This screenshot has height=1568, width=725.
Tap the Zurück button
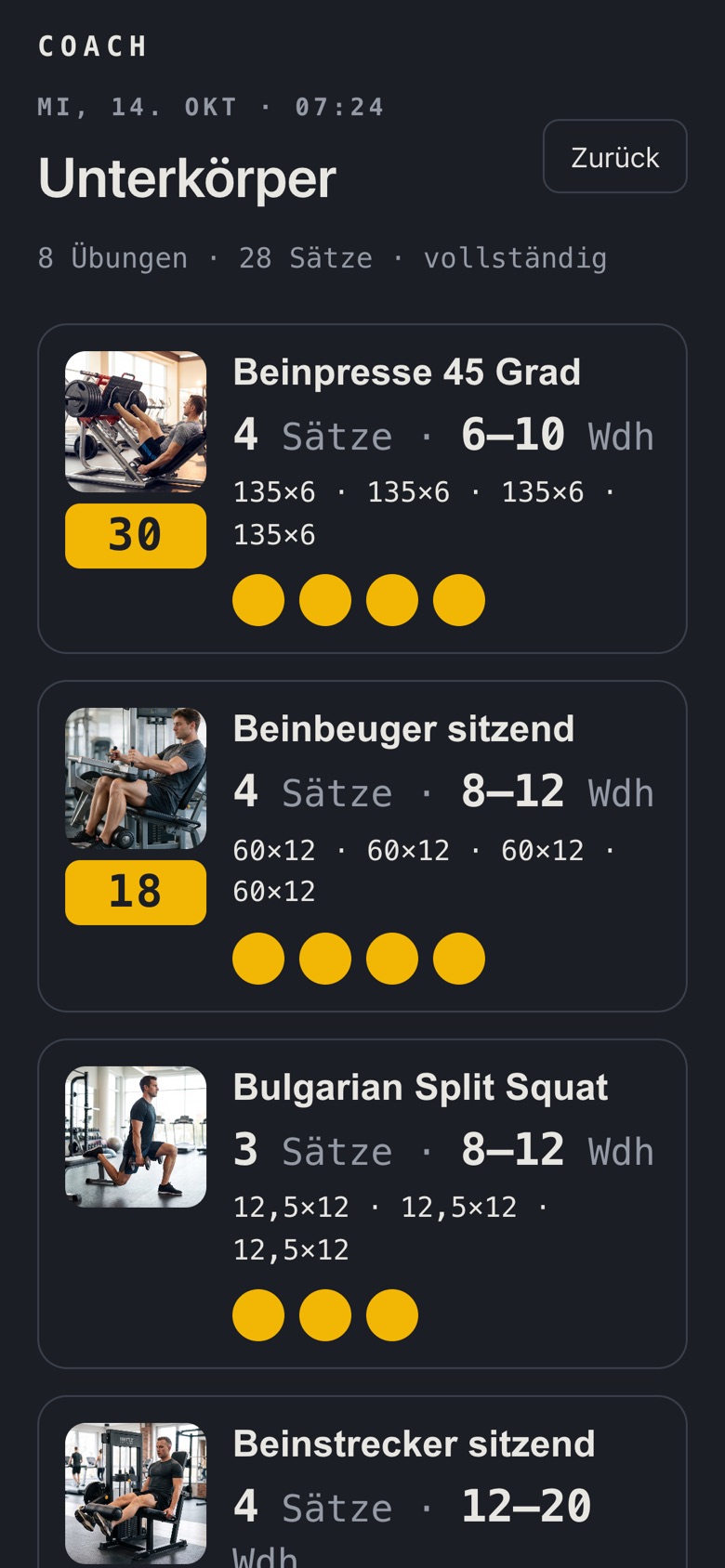[x=614, y=156]
